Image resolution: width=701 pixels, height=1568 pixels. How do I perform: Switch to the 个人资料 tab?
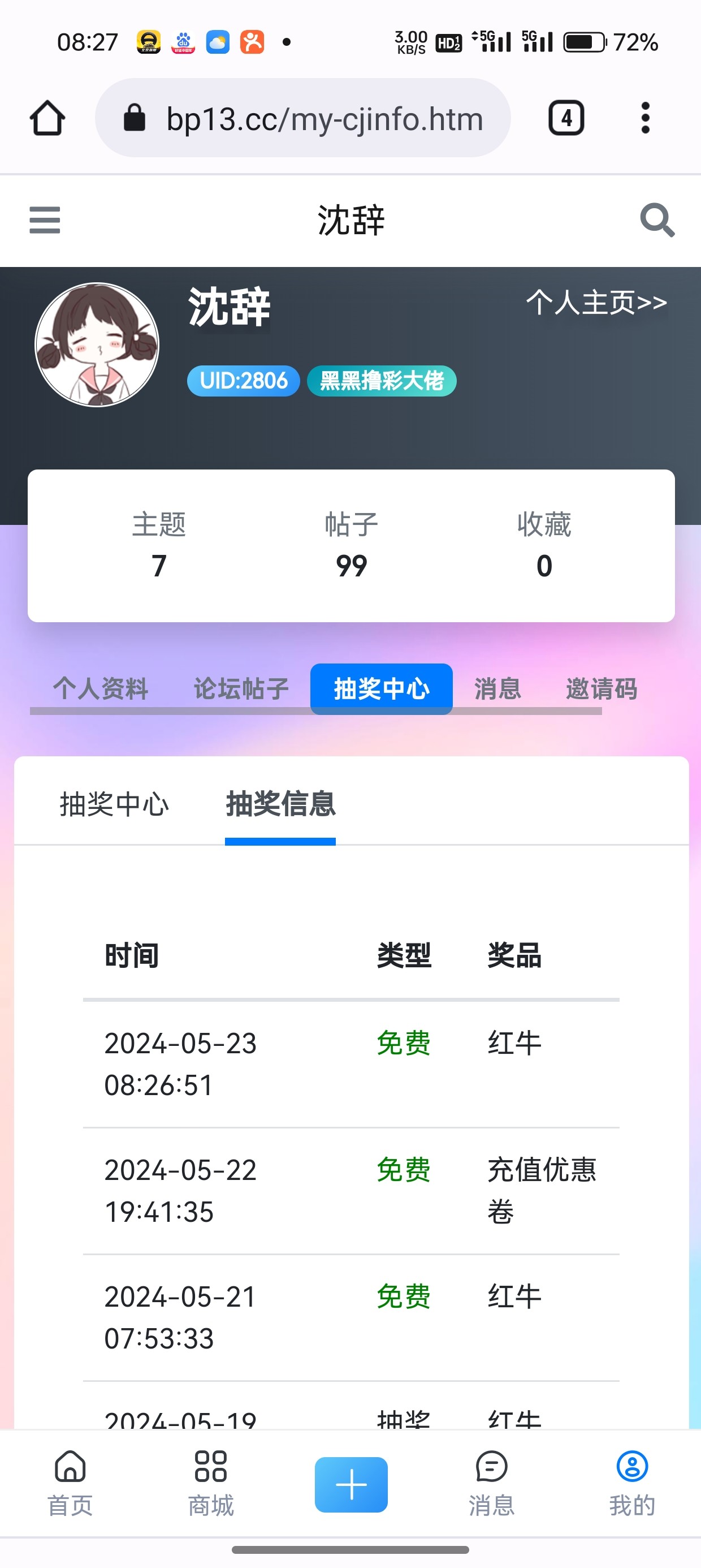tap(101, 688)
